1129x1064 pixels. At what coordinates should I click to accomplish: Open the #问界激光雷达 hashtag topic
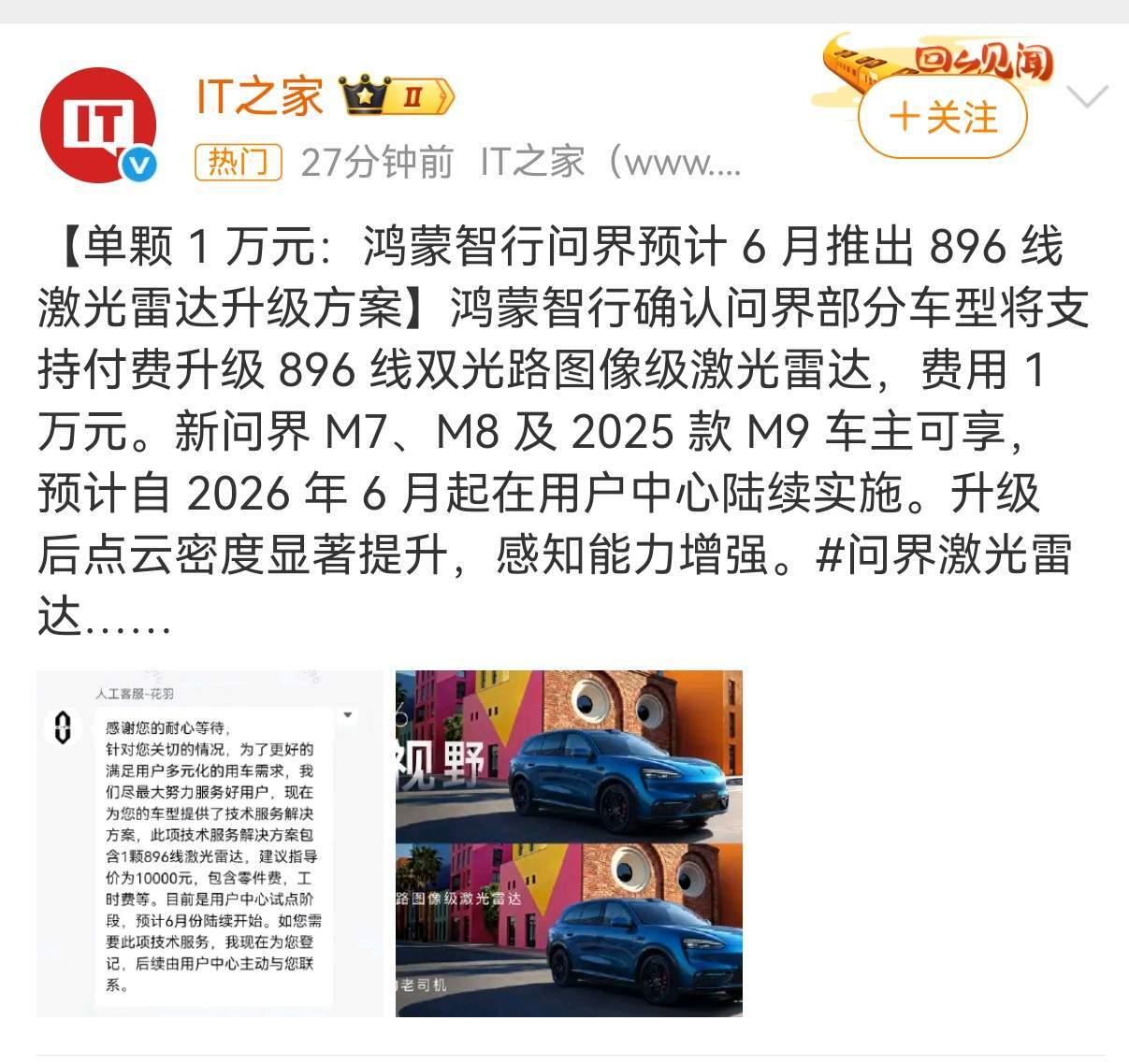[x=943, y=556]
